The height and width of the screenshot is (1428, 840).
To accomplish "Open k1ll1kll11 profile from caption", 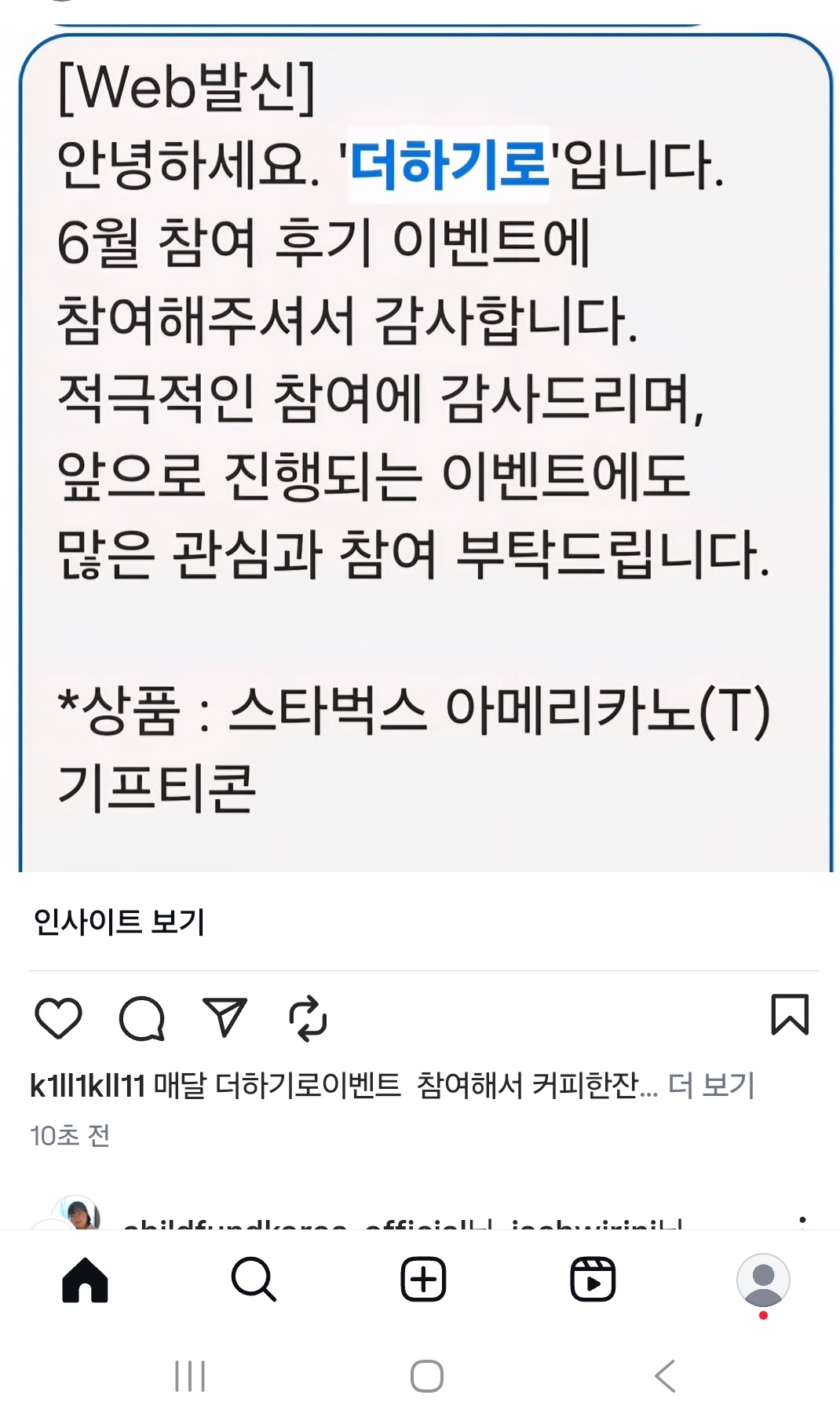I will click(x=87, y=1086).
